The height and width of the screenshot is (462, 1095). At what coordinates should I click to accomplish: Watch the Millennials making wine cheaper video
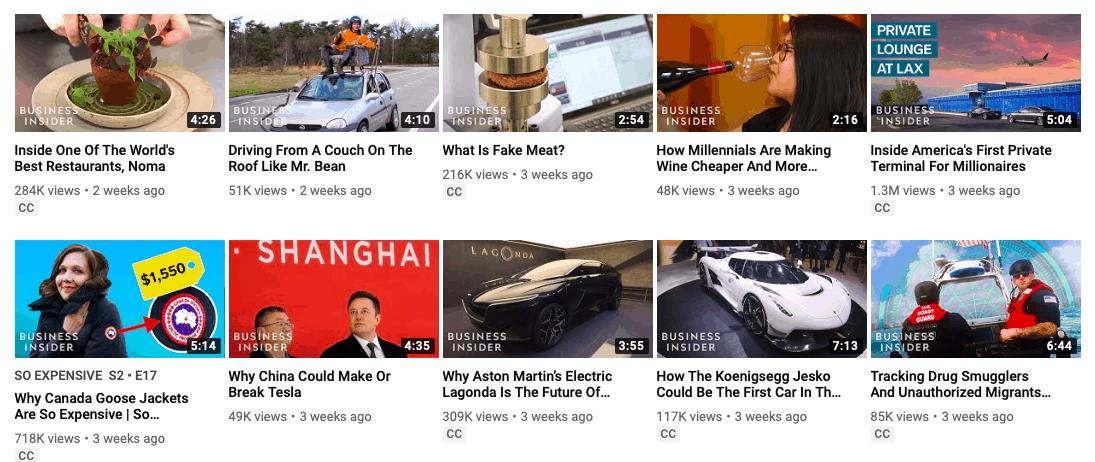click(761, 73)
